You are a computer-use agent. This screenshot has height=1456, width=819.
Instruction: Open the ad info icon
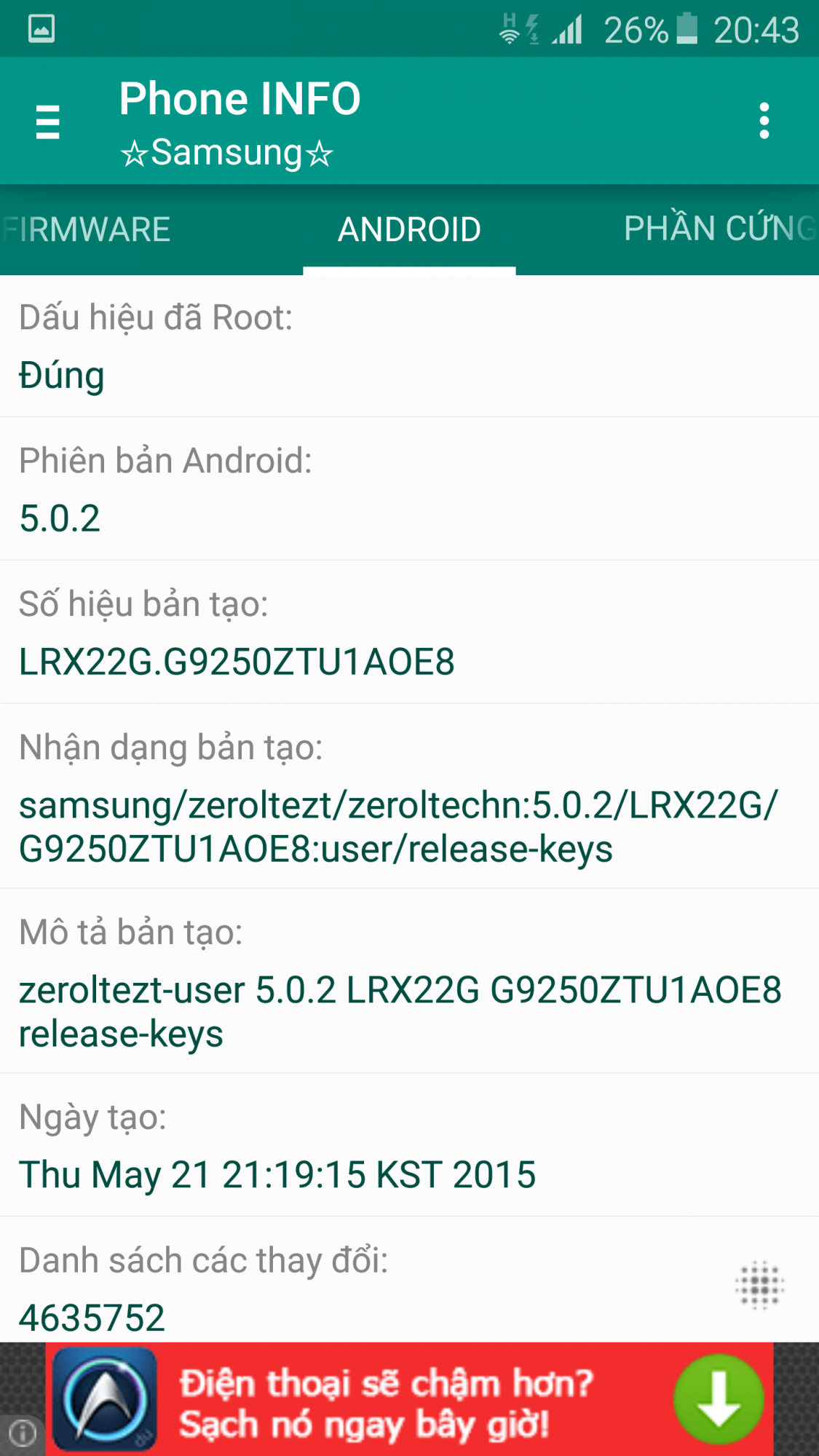click(x=22, y=1434)
